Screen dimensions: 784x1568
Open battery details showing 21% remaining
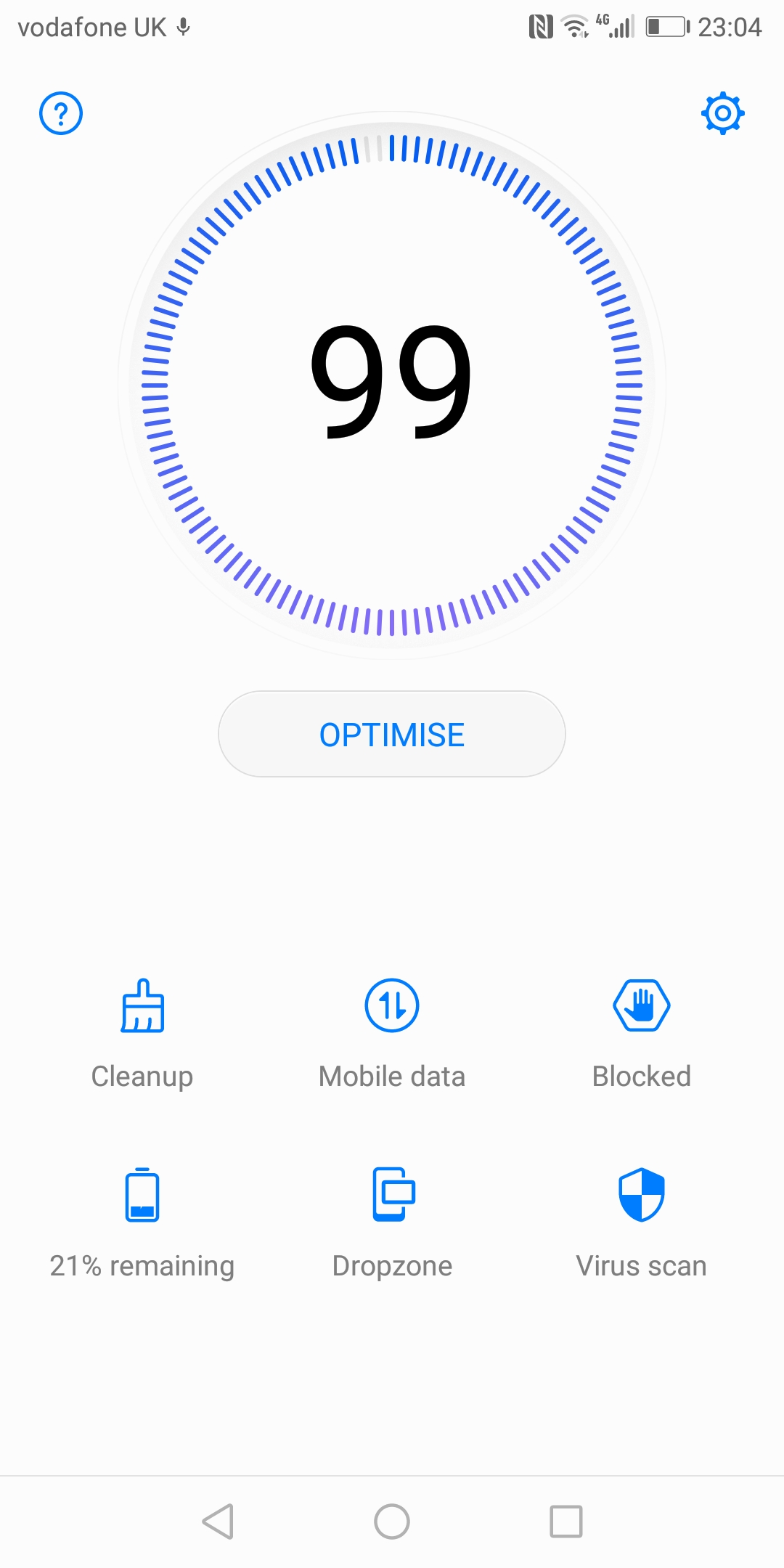142,1224
